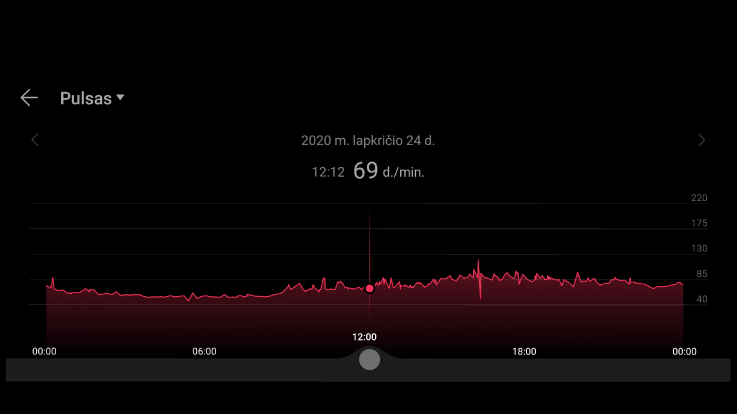Go back using the arrow icon
This screenshot has height=414, width=737.
coord(29,97)
